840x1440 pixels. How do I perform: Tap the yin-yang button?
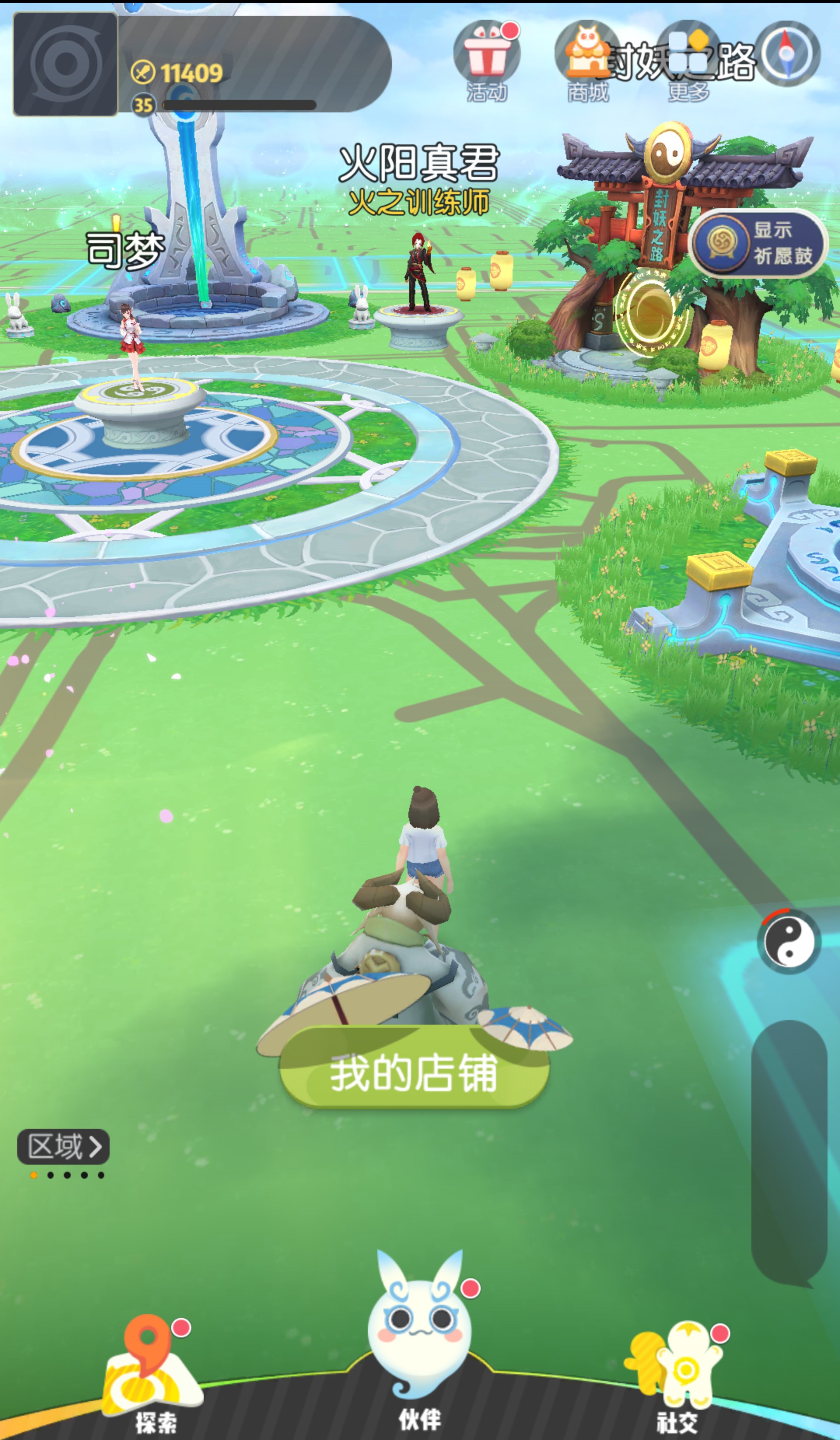pyautogui.click(x=789, y=942)
